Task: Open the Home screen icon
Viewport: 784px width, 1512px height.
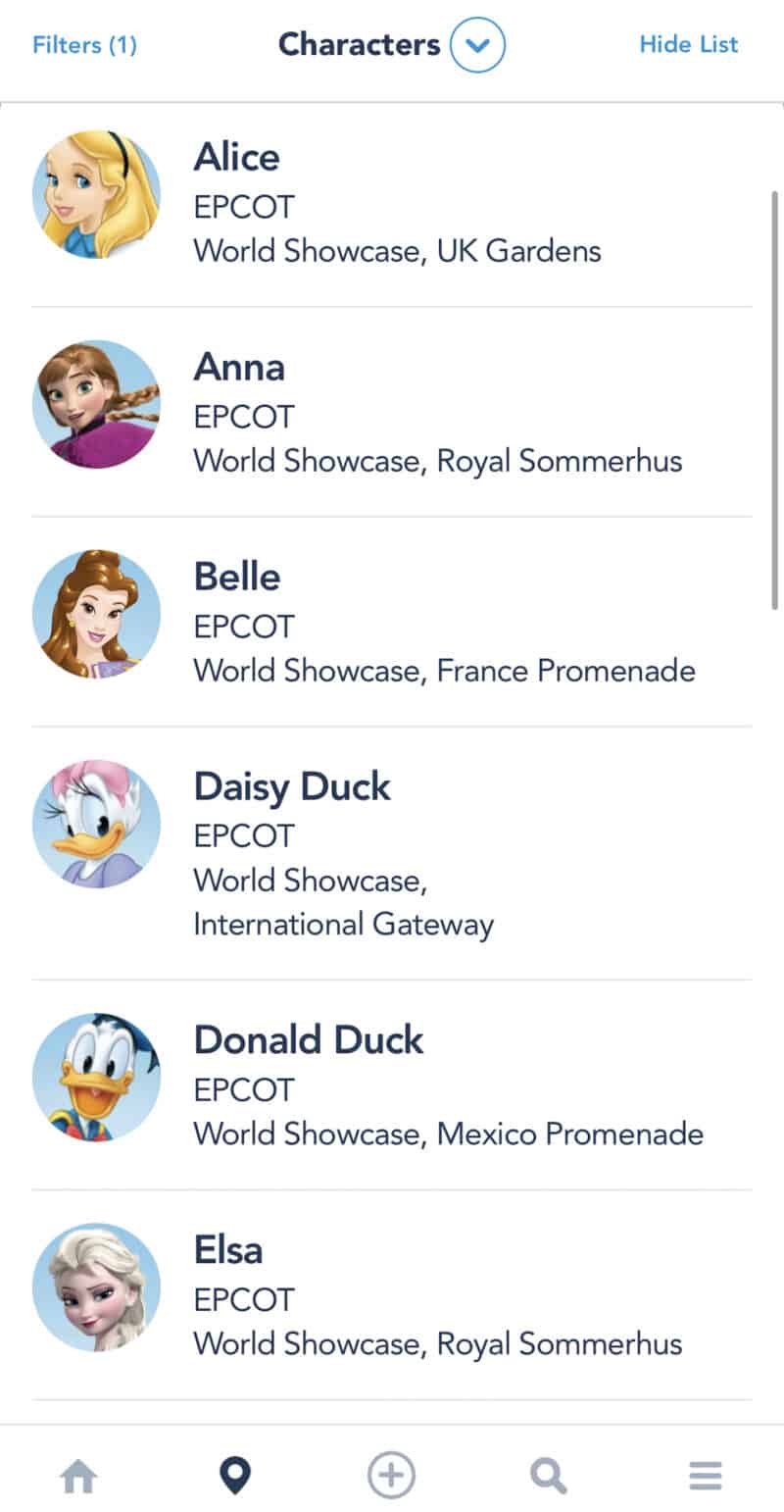Action: [77, 1474]
